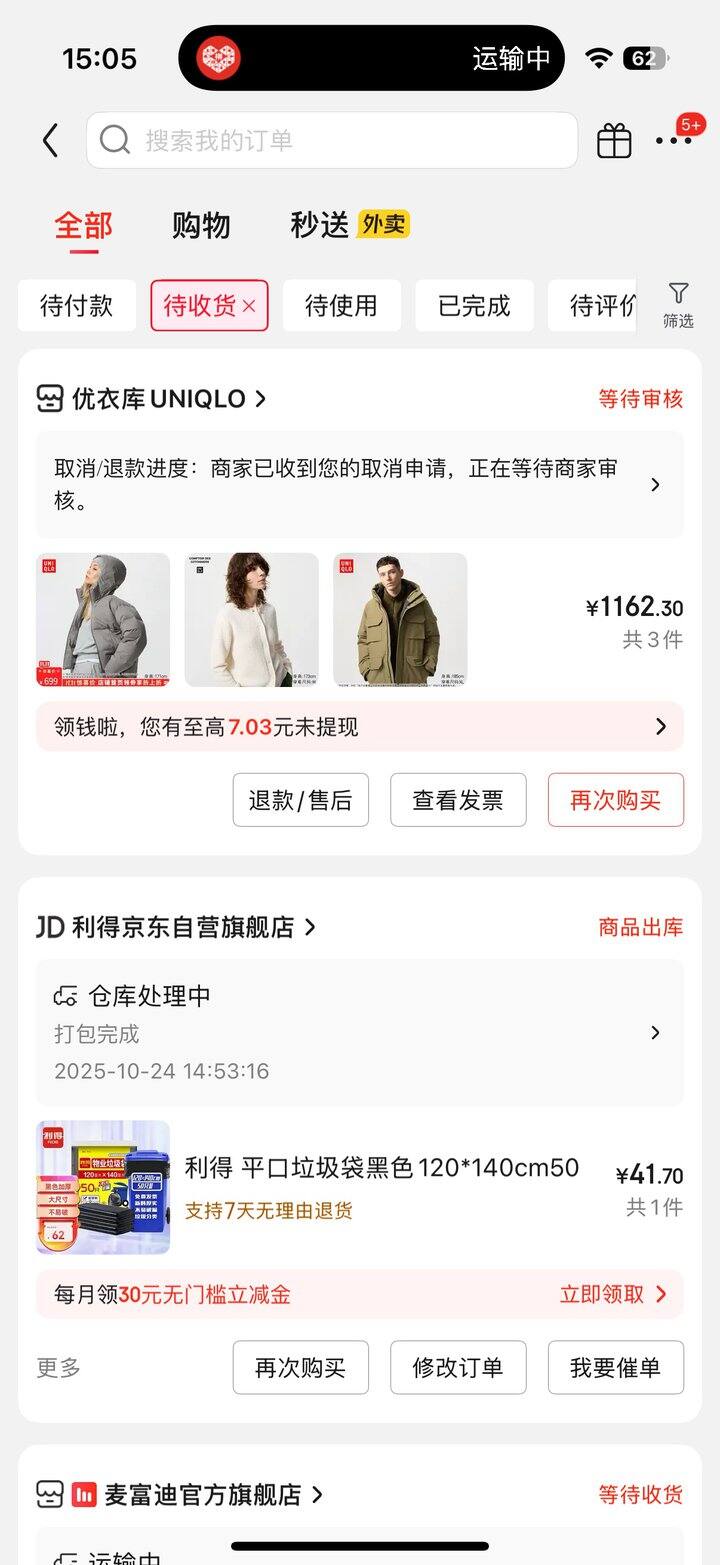Switch to the 购物 tab
This screenshot has width=720, height=1565.
(x=201, y=225)
